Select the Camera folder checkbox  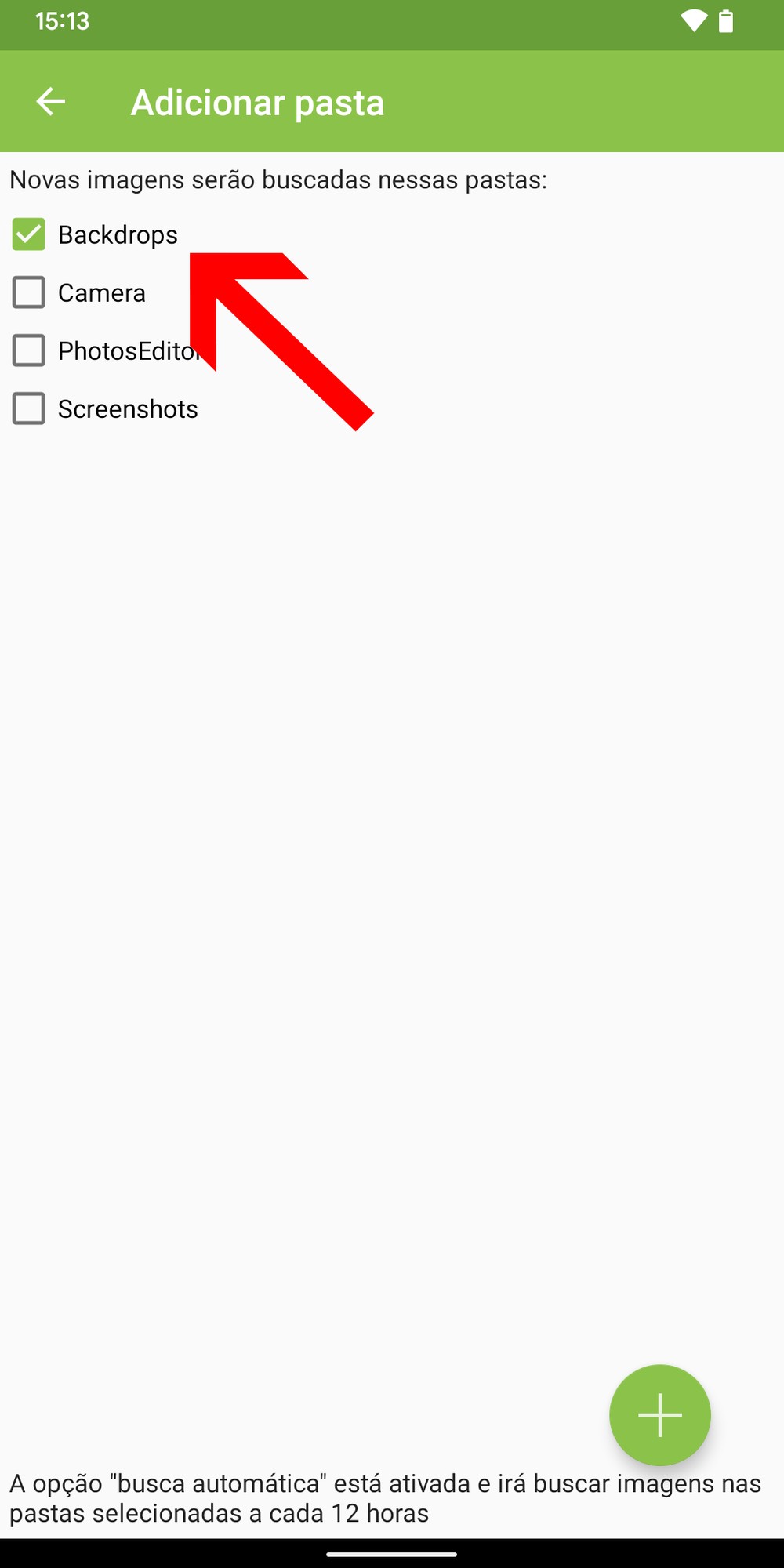(x=29, y=292)
